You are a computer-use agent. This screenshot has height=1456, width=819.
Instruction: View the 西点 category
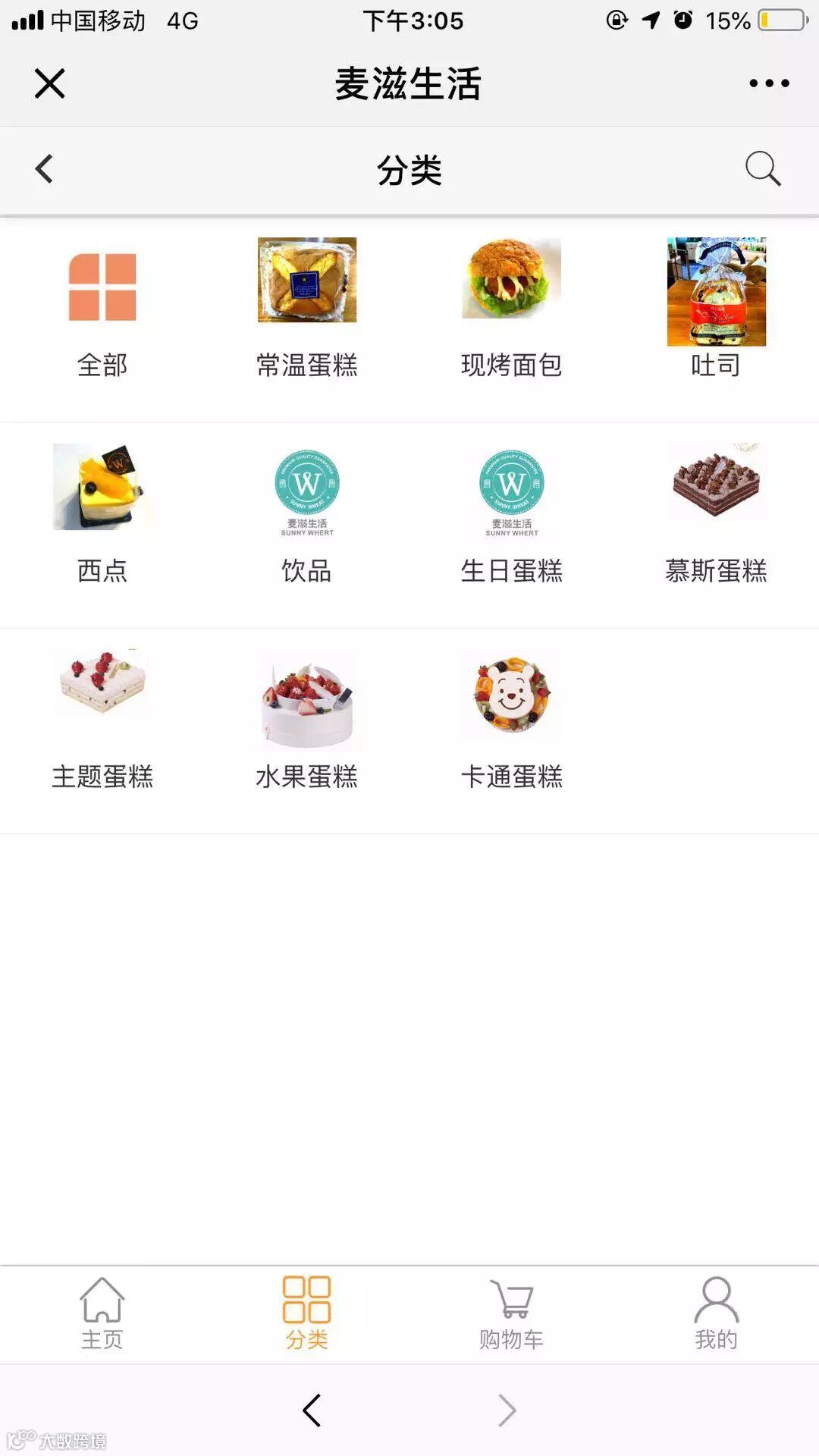102,512
